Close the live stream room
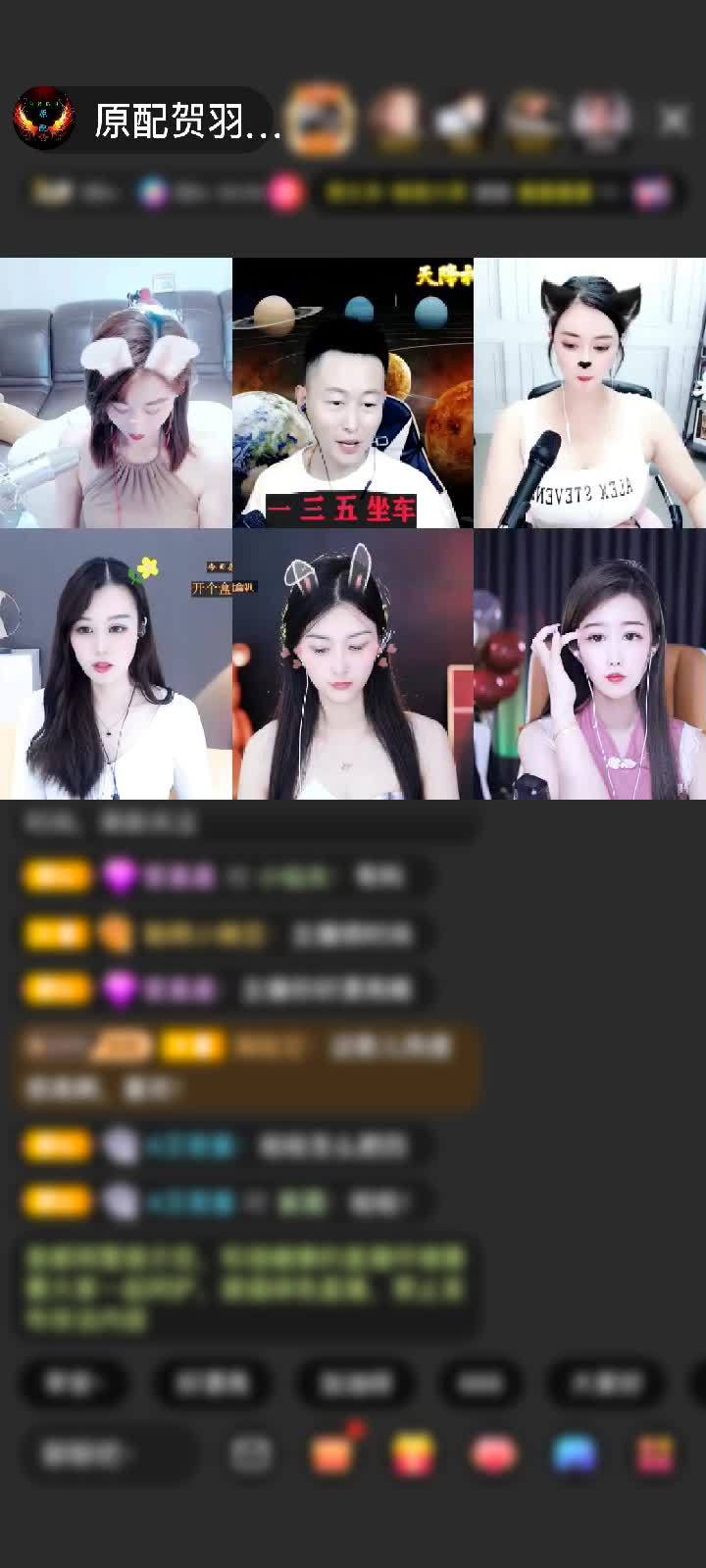 (x=674, y=121)
